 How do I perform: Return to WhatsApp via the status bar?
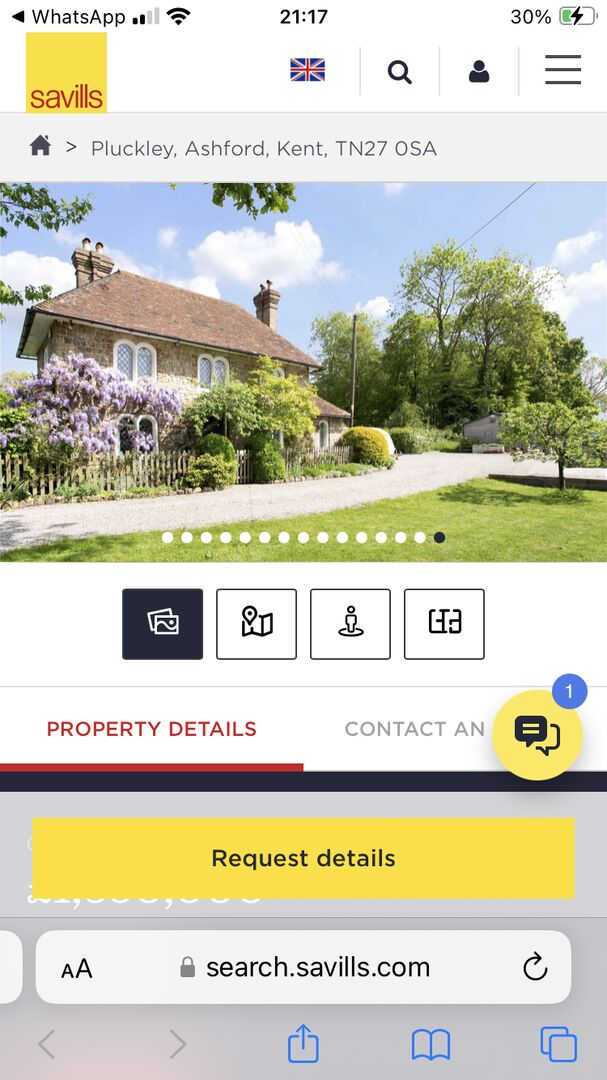point(68,17)
